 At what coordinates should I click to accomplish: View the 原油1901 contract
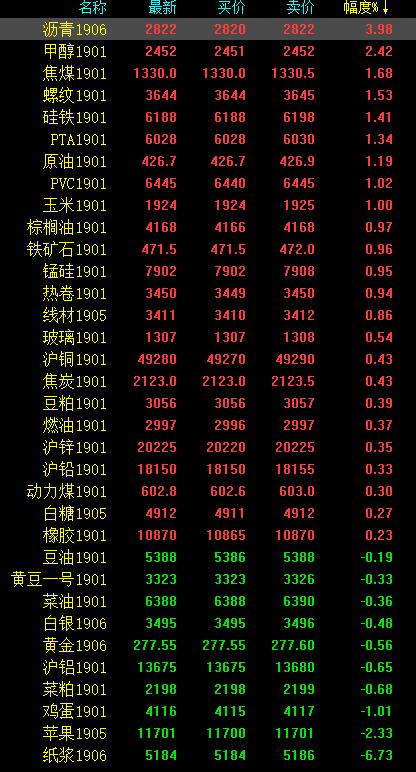(x=208, y=161)
